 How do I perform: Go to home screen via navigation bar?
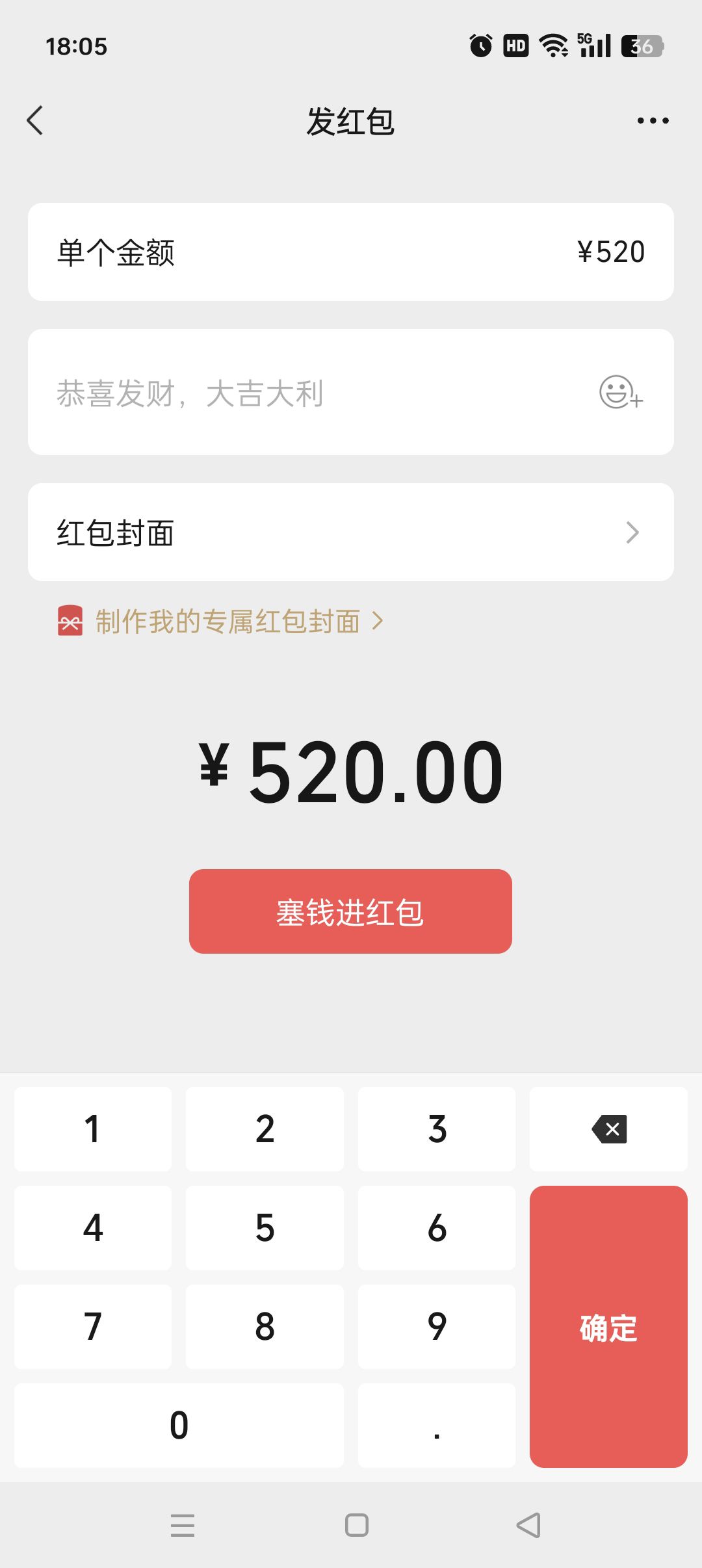click(356, 1525)
